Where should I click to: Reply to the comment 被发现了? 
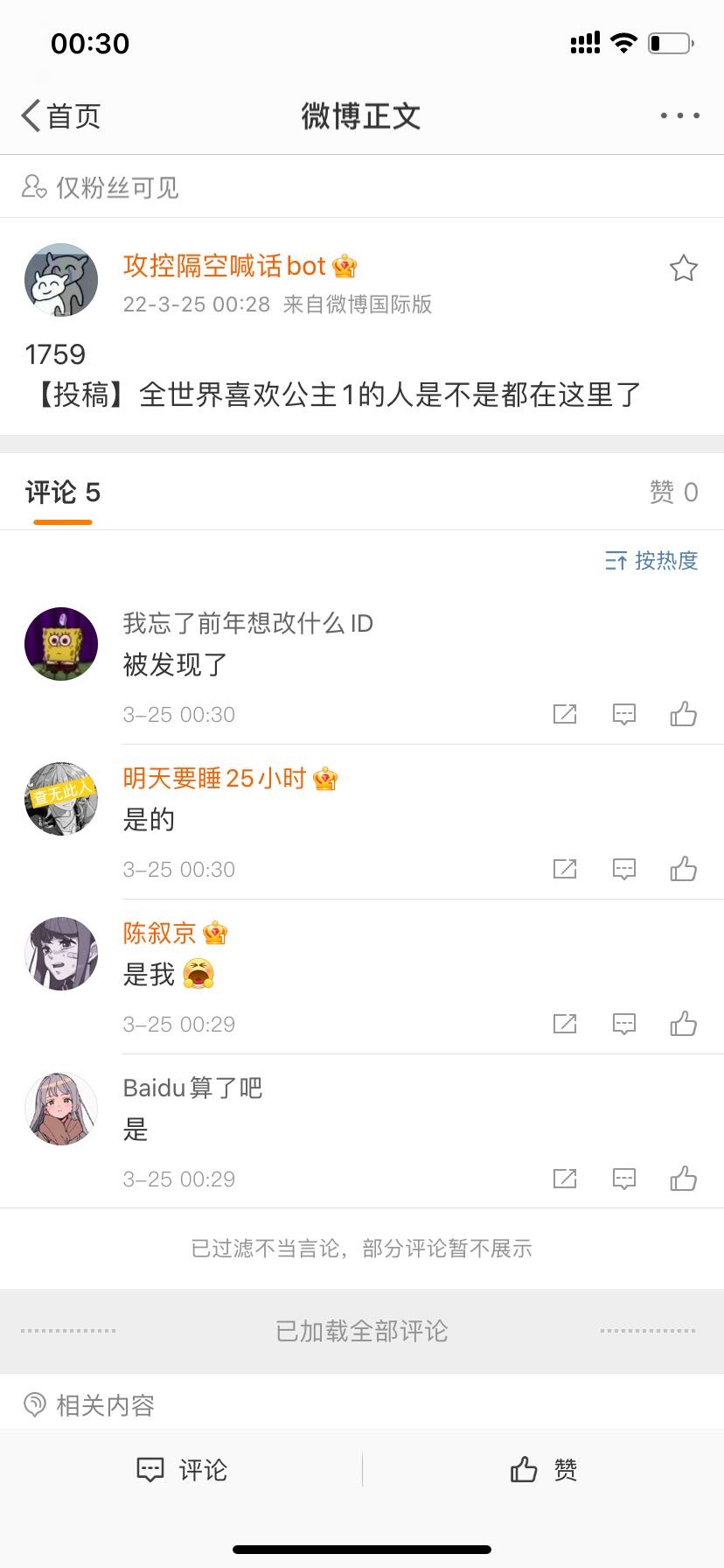coord(623,714)
